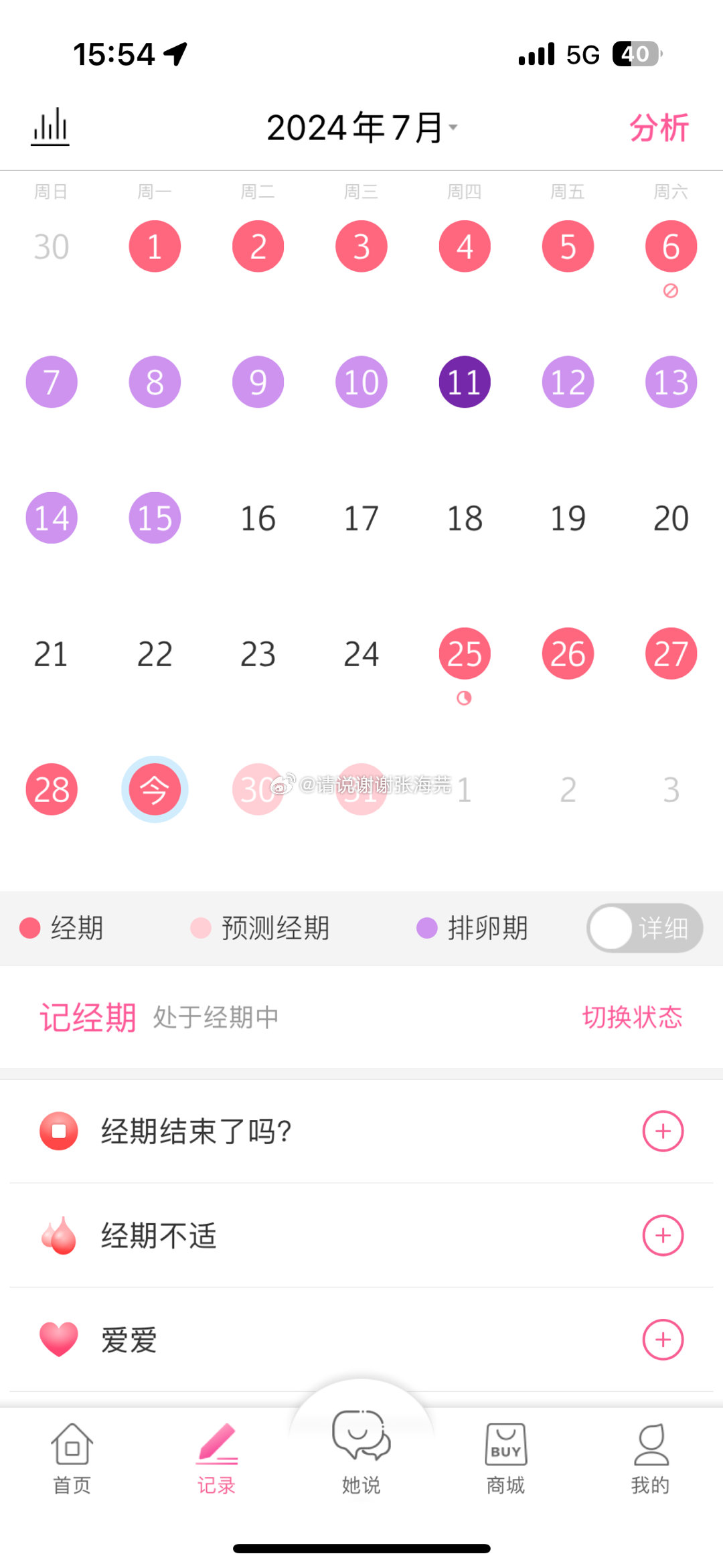Add record for 经期结束了吗?
This screenshot has width=723, height=1568.
click(663, 1131)
